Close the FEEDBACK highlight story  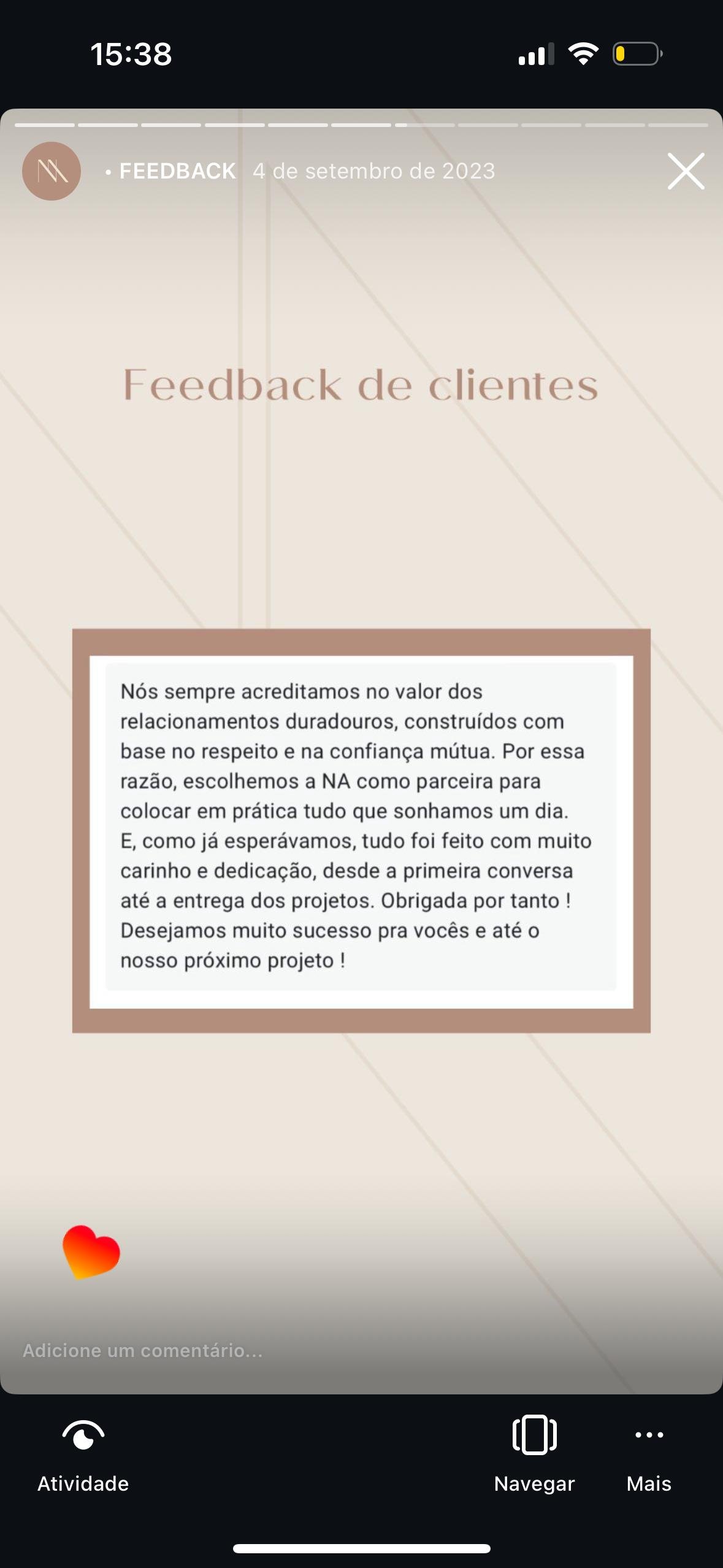click(686, 171)
